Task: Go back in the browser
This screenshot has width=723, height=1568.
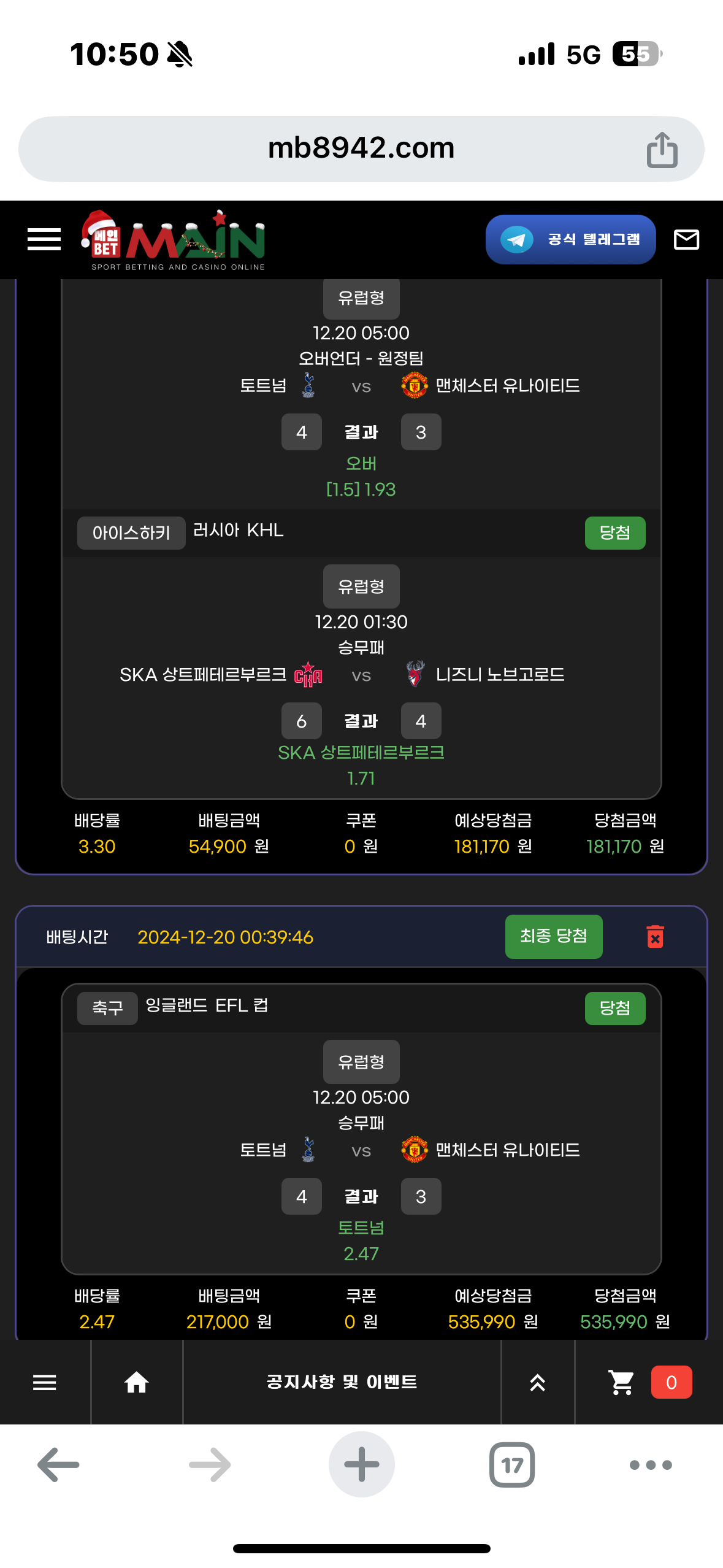Action: (58, 1465)
